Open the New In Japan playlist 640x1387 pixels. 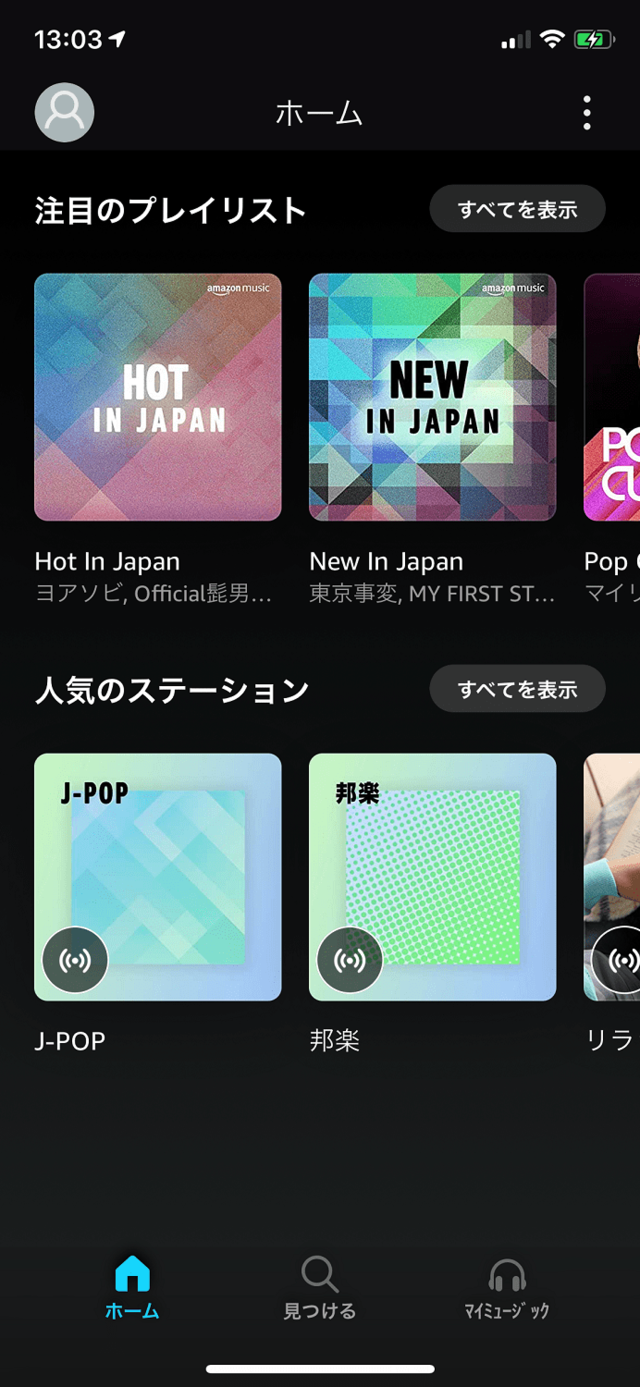(x=432, y=398)
